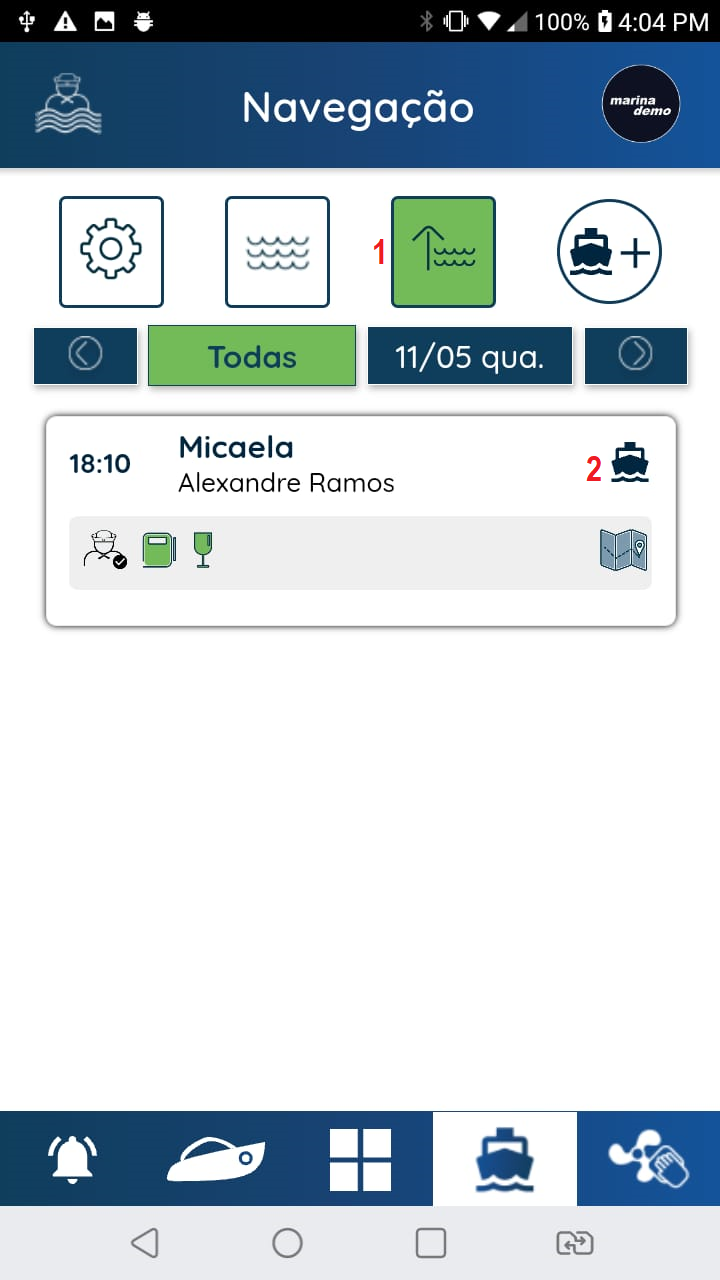Viewport: 720px width, 1280px height.
Task: Go to the next day arrow
Action: pos(636,355)
